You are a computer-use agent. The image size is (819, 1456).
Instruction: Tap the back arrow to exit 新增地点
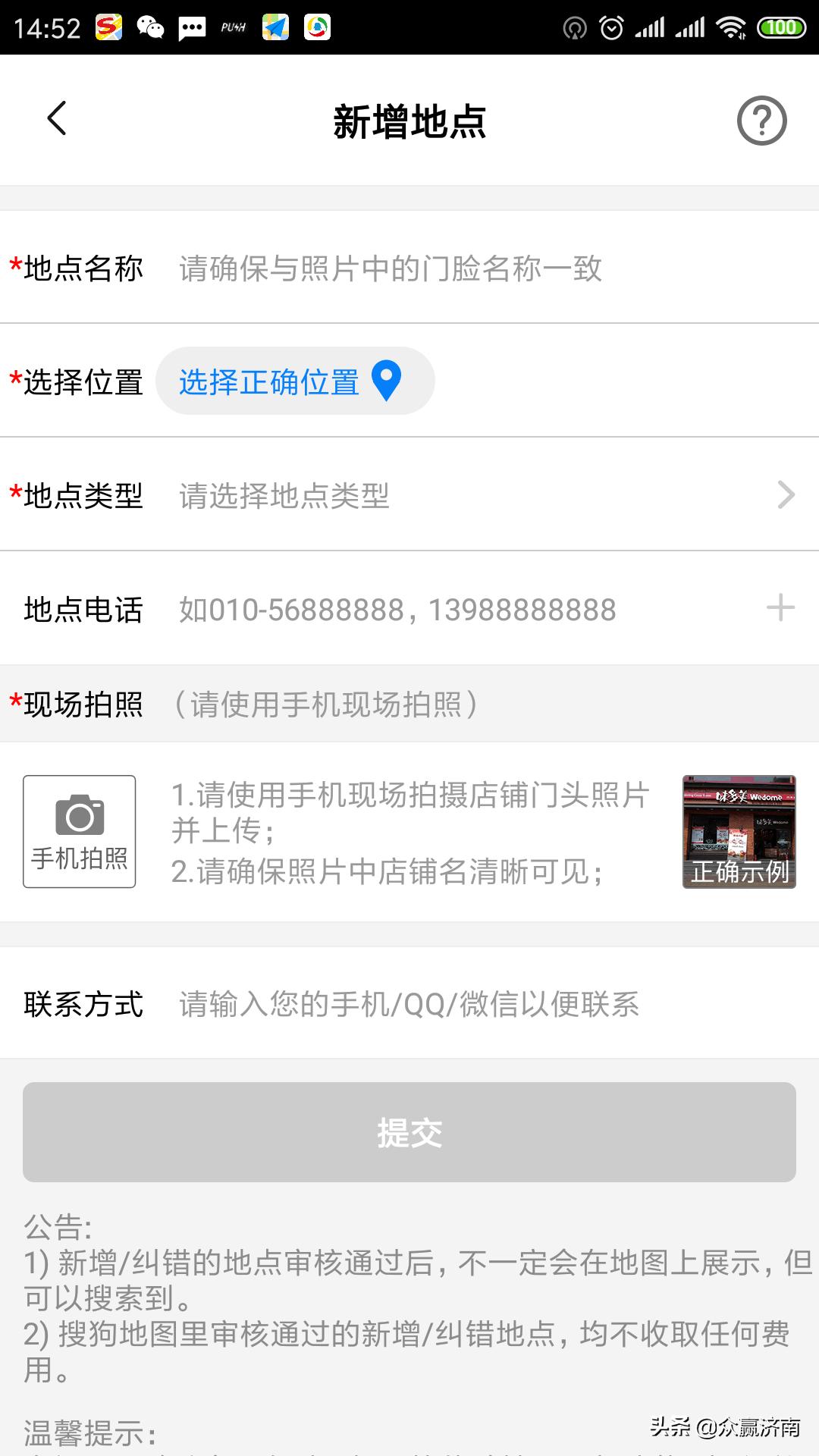(x=55, y=120)
